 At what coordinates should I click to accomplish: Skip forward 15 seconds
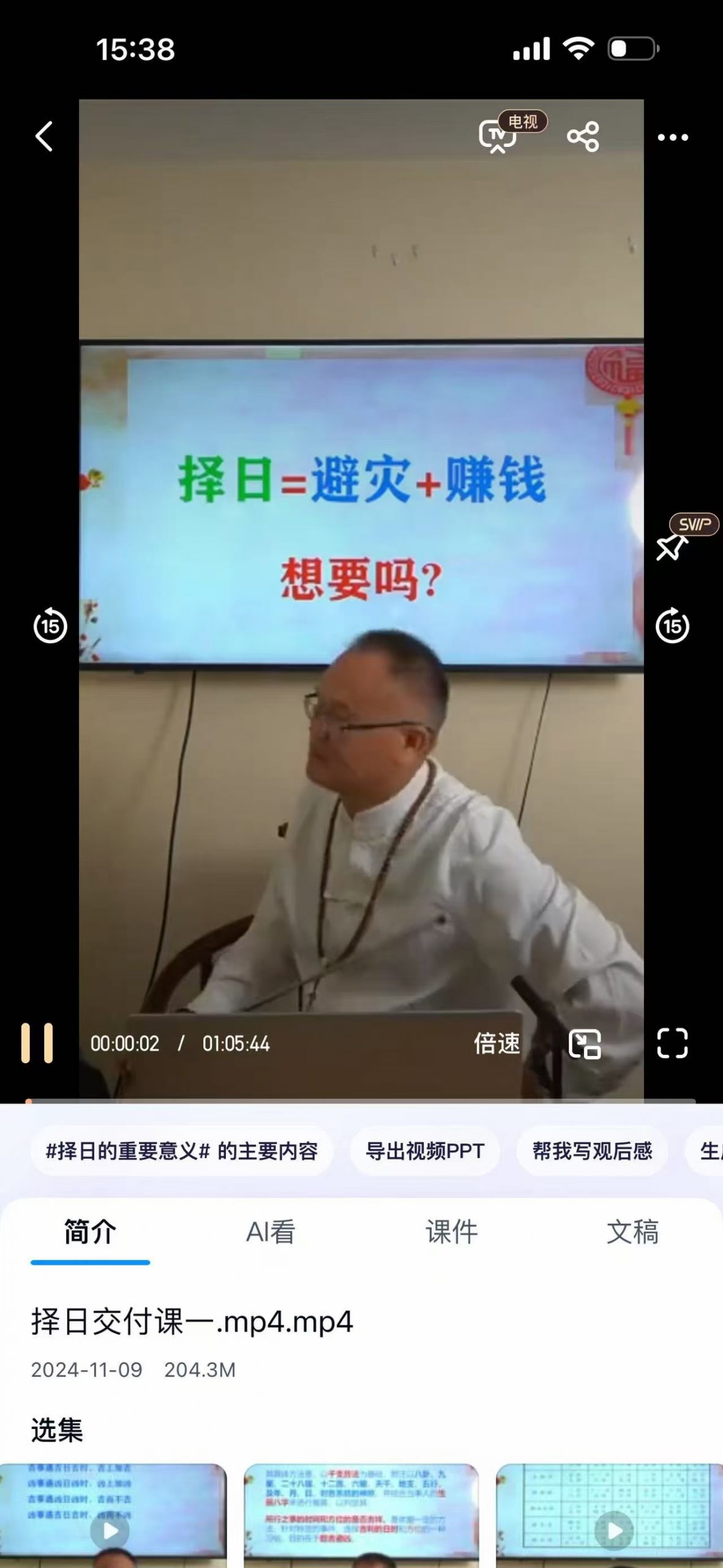672,625
